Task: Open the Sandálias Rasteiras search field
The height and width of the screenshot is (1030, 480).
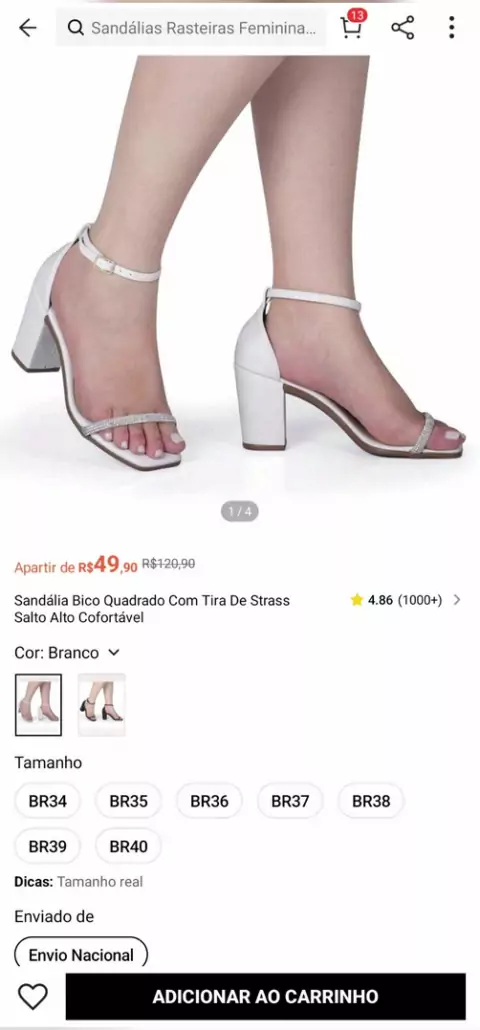Action: (x=190, y=28)
